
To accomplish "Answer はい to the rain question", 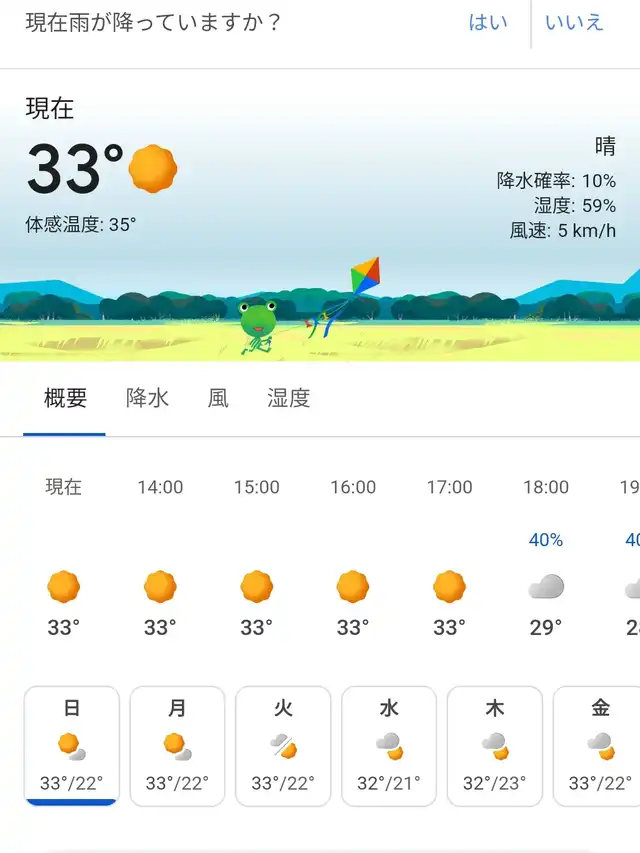I will pos(488,23).
